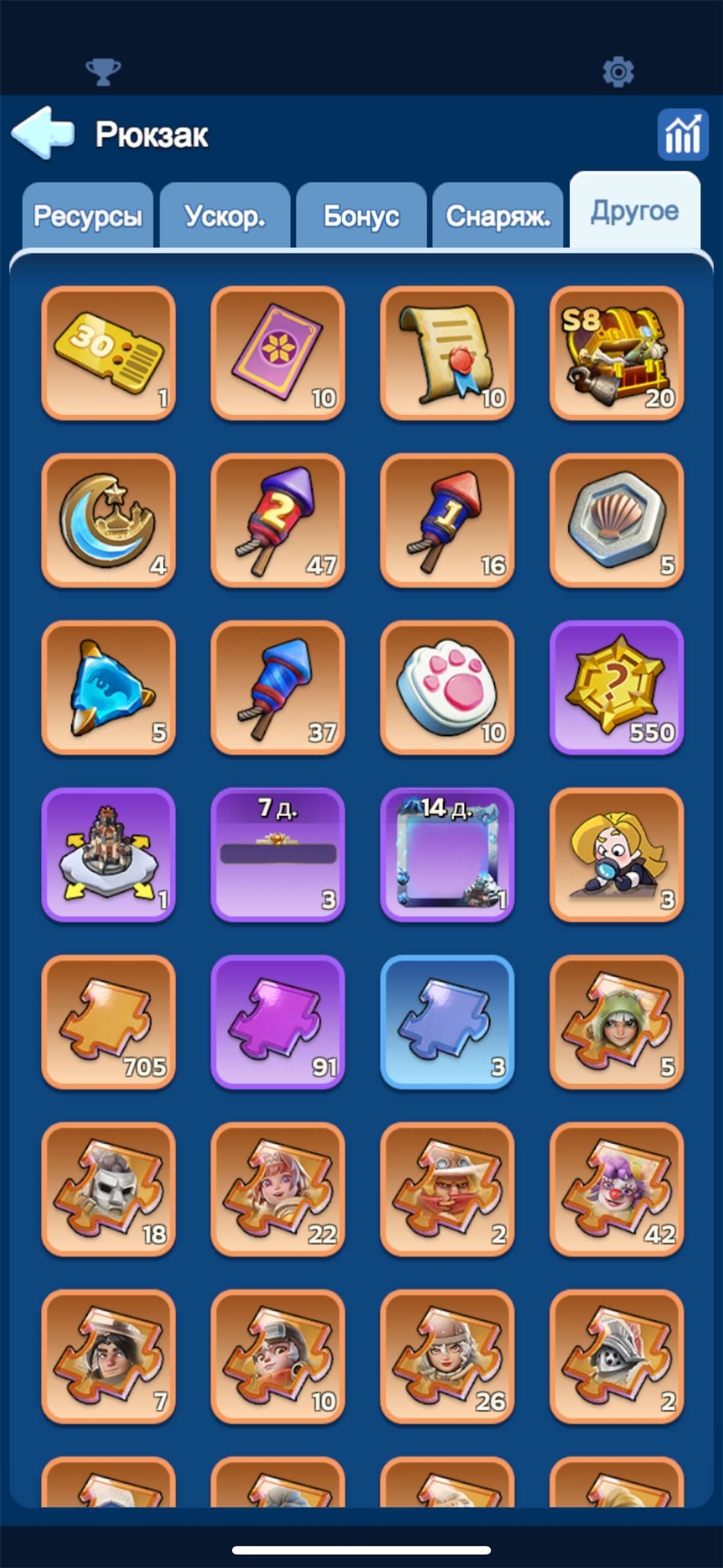723x1568 pixels.
Task: Open the settings gear
Action: point(618,72)
